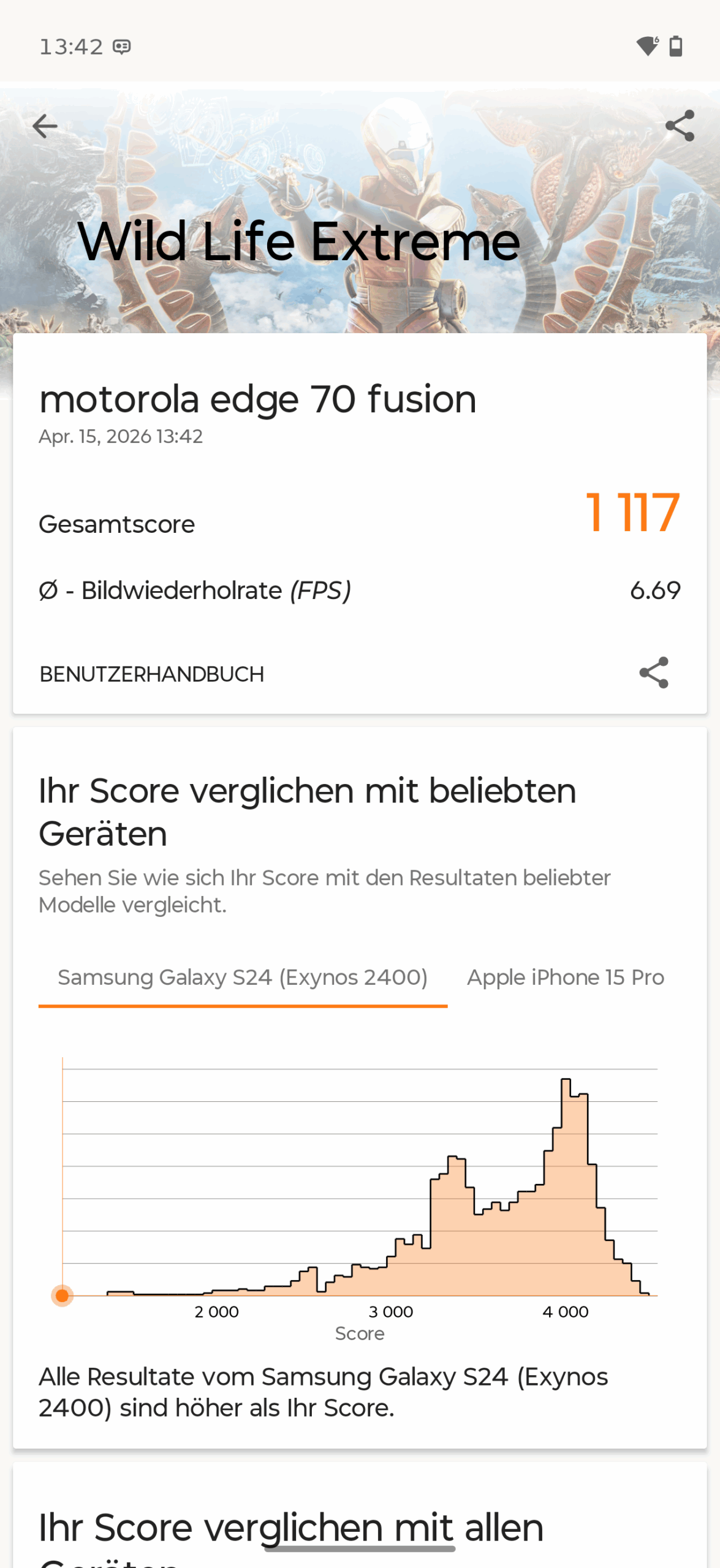
Task: Switch to the Apple iPhone 15 Pro tab
Action: (565, 978)
